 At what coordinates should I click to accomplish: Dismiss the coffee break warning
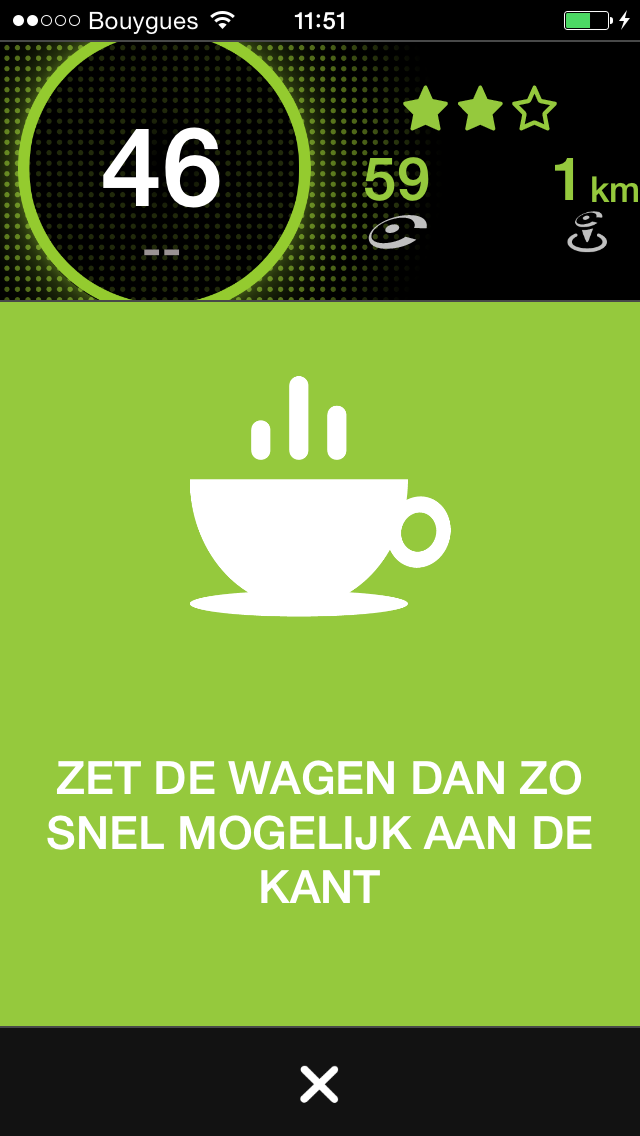[319, 1084]
